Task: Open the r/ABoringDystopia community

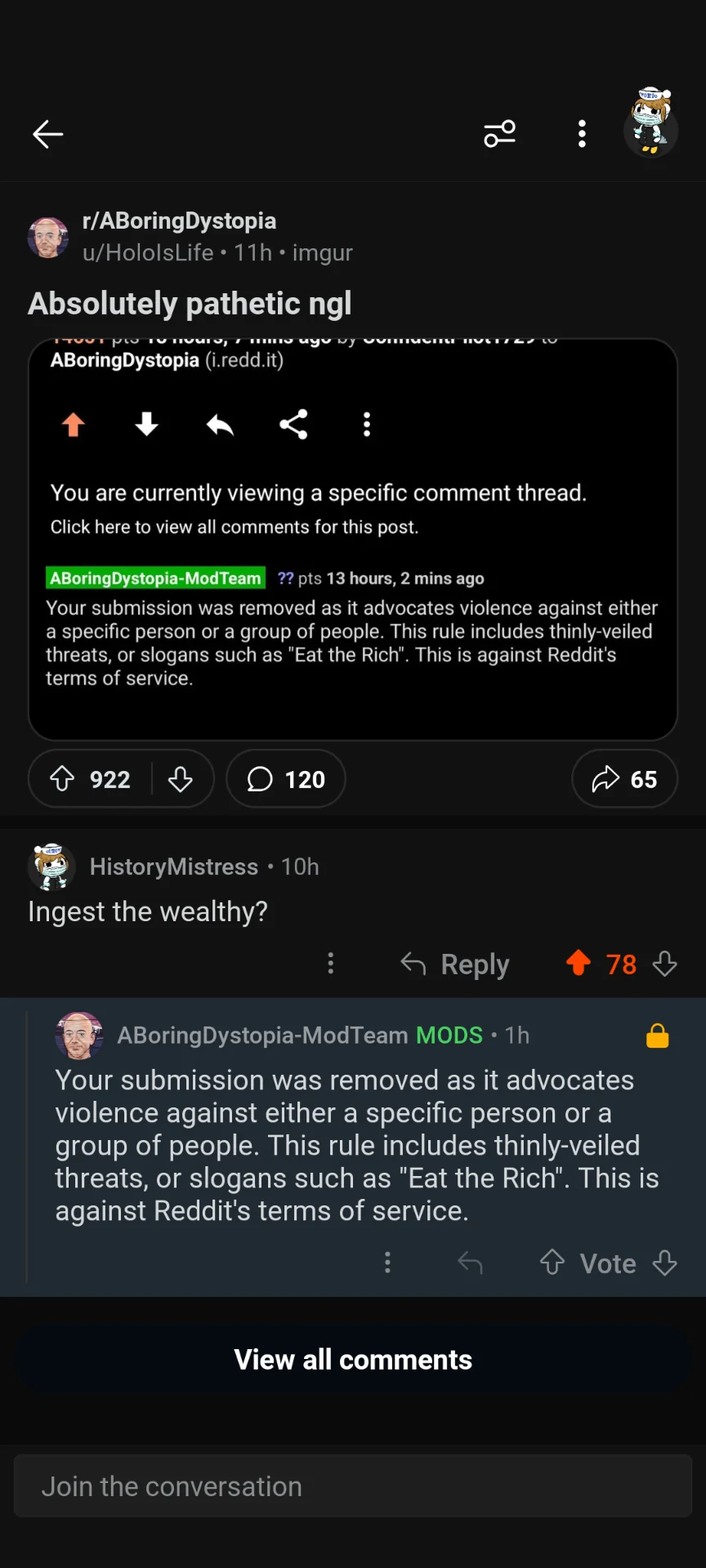Action: pyautogui.click(x=179, y=220)
